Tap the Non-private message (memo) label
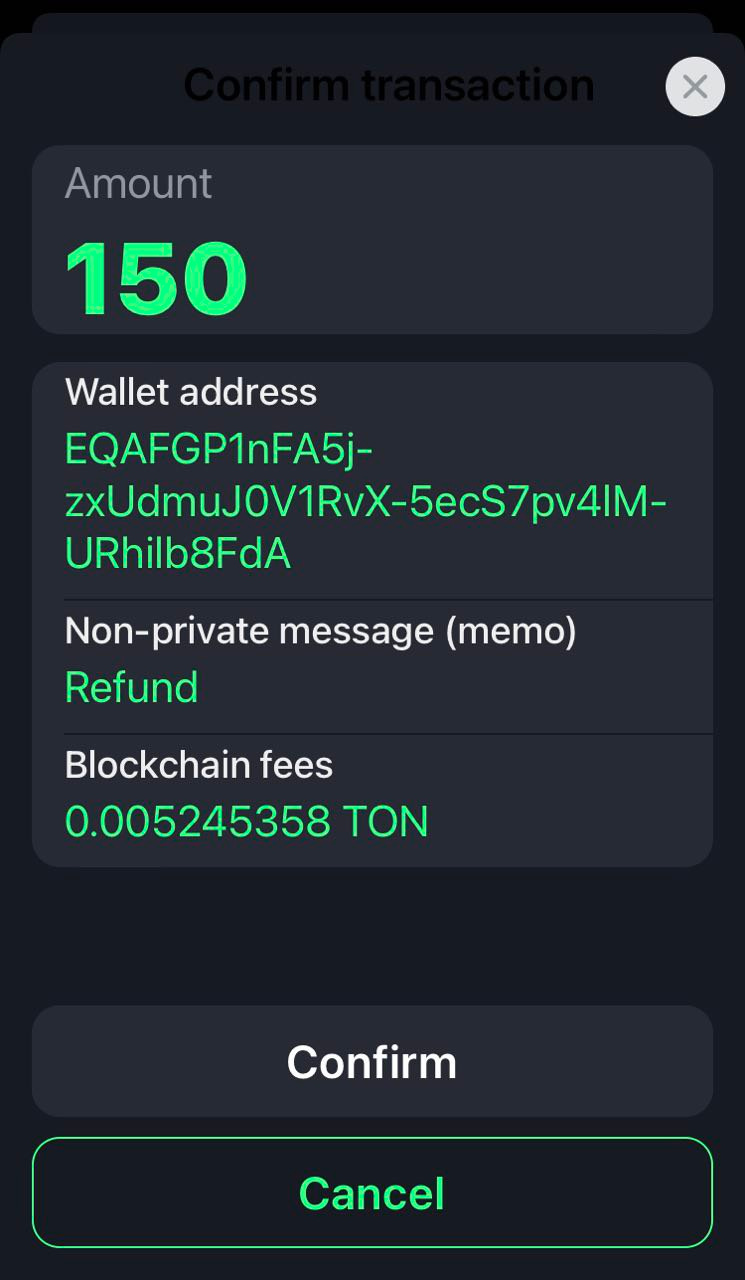 click(320, 631)
